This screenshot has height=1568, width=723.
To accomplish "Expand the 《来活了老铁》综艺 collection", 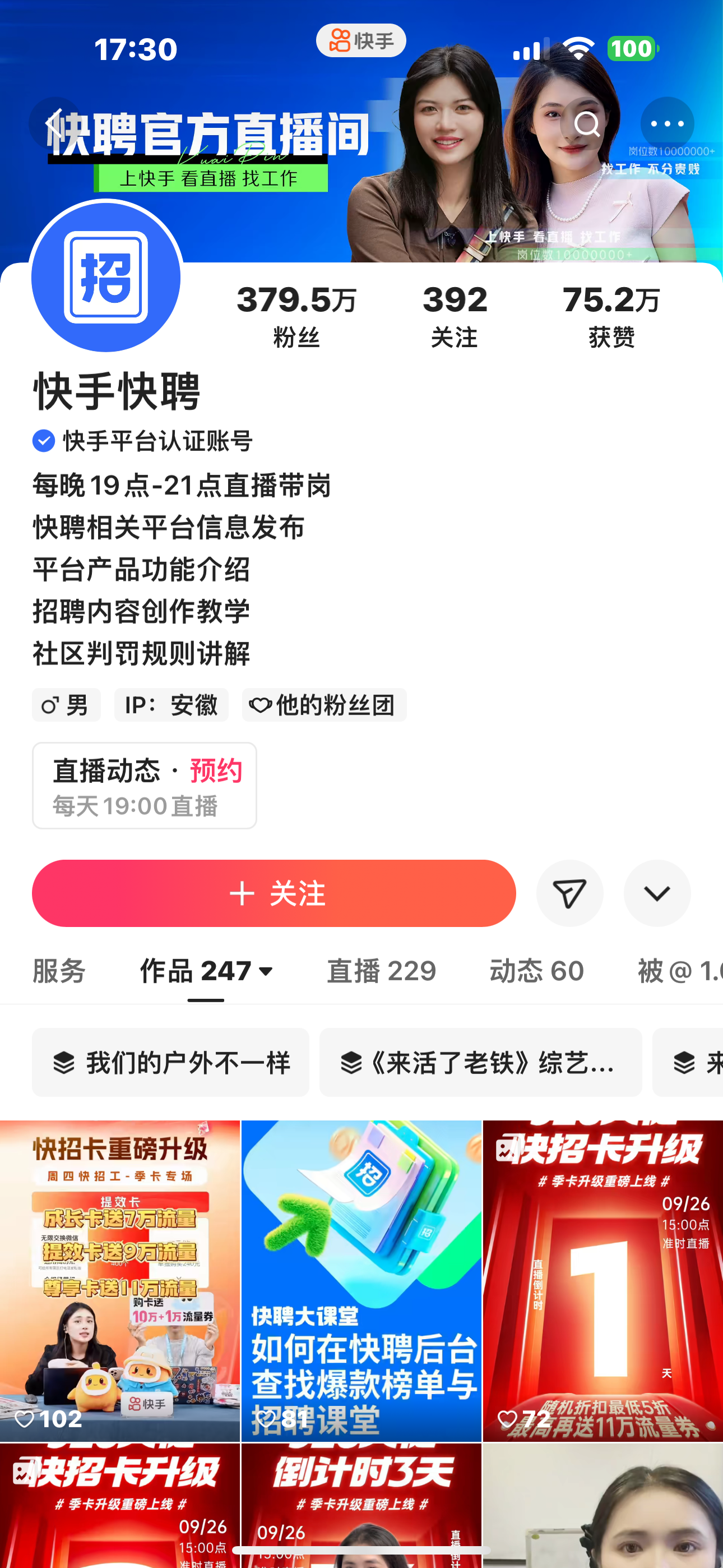I will tap(480, 1063).
